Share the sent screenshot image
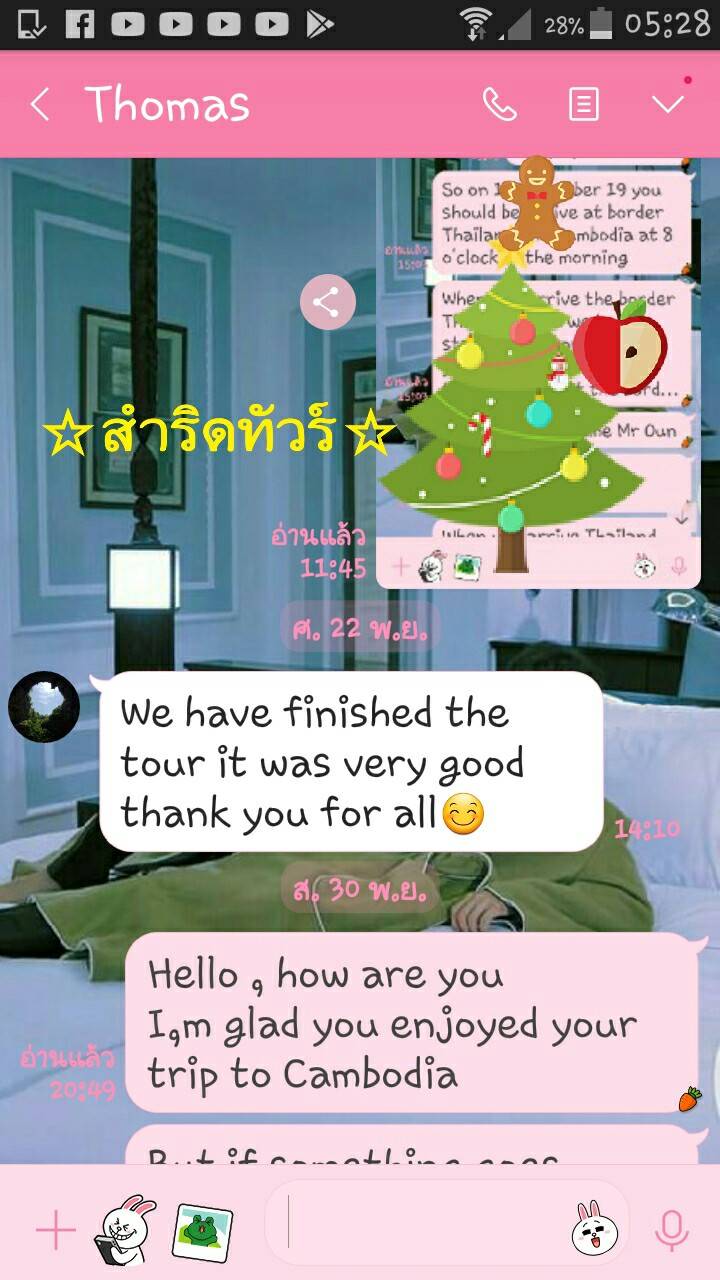Screen dimensions: 720x1280 (x=327, y=302)
